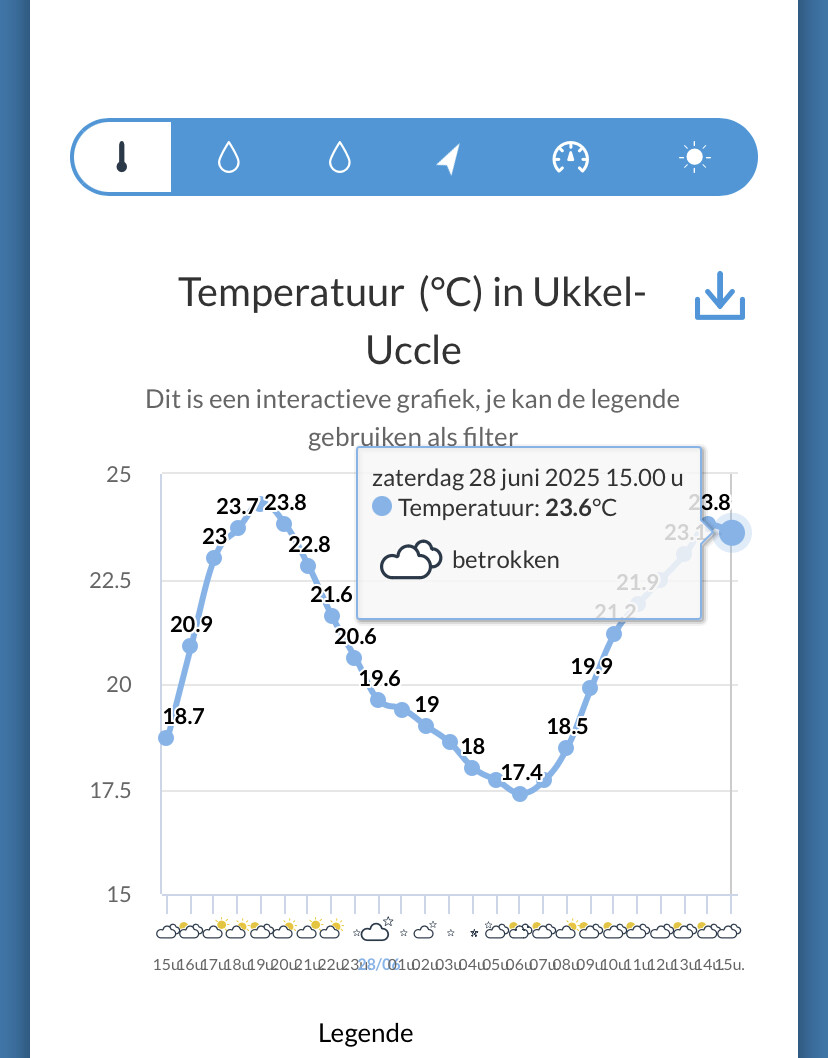The image size is (828, 1058).
Task: Select the thermometer temperature tab
Action: 122,157
